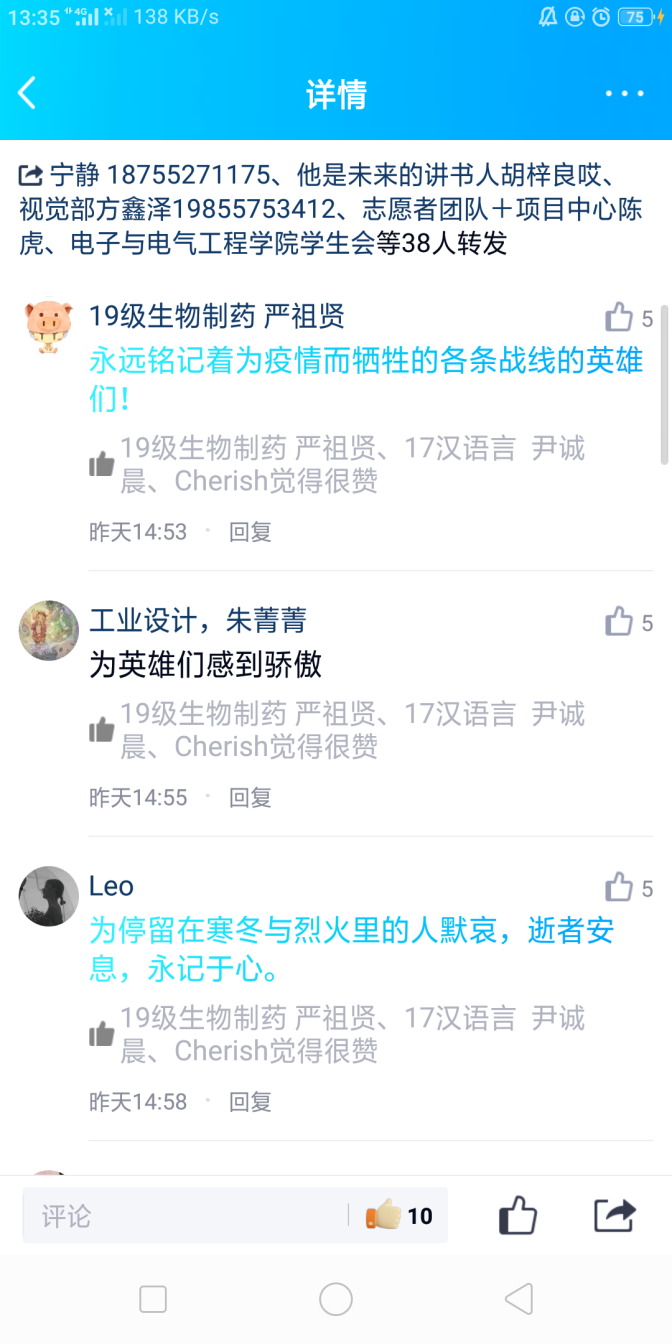Viewport: 672px width, 1344px height.
Task: Open the three-dot overflow menu
Action: [x=625, y=94]
